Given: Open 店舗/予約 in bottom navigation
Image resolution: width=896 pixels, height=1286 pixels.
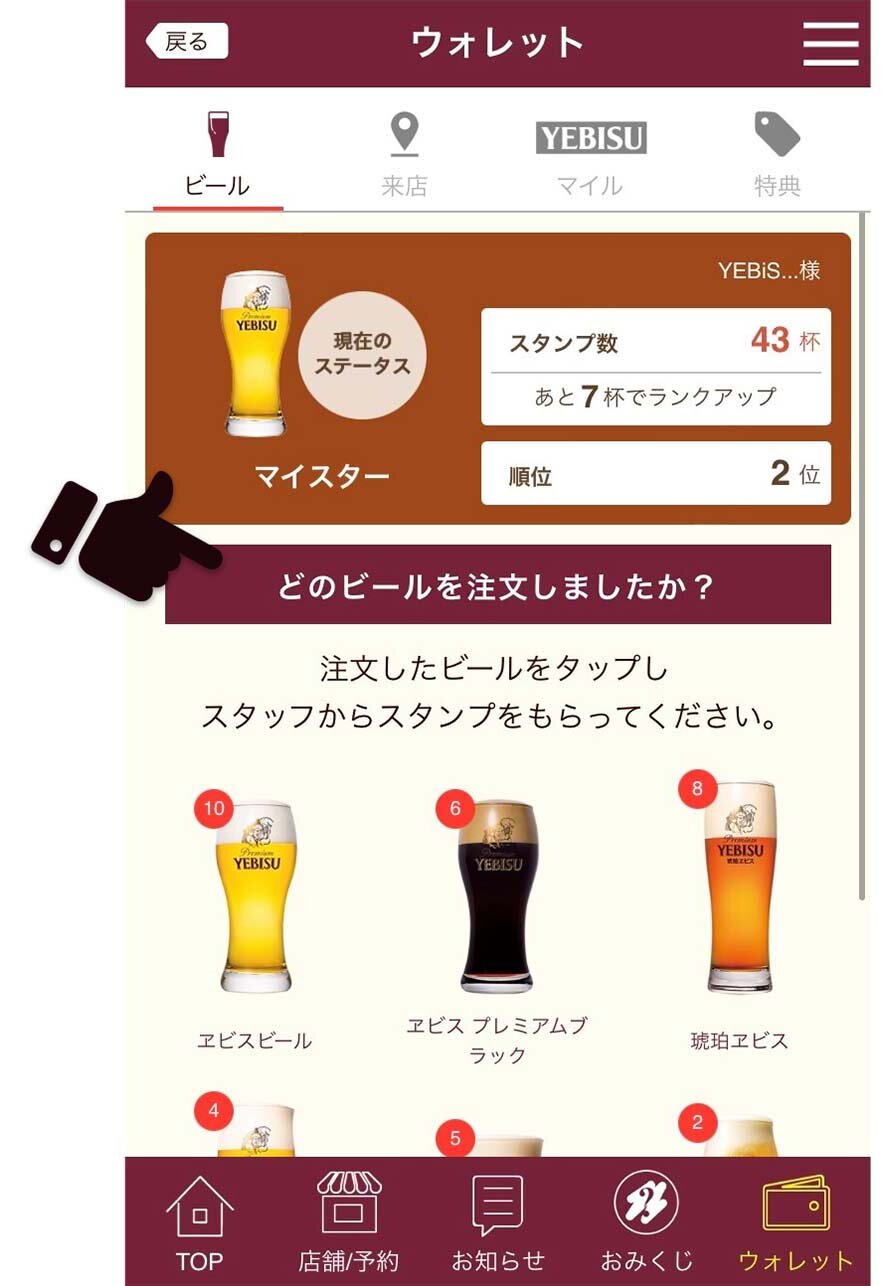Looking at the screenshot, I should [x=348, y=1222].
